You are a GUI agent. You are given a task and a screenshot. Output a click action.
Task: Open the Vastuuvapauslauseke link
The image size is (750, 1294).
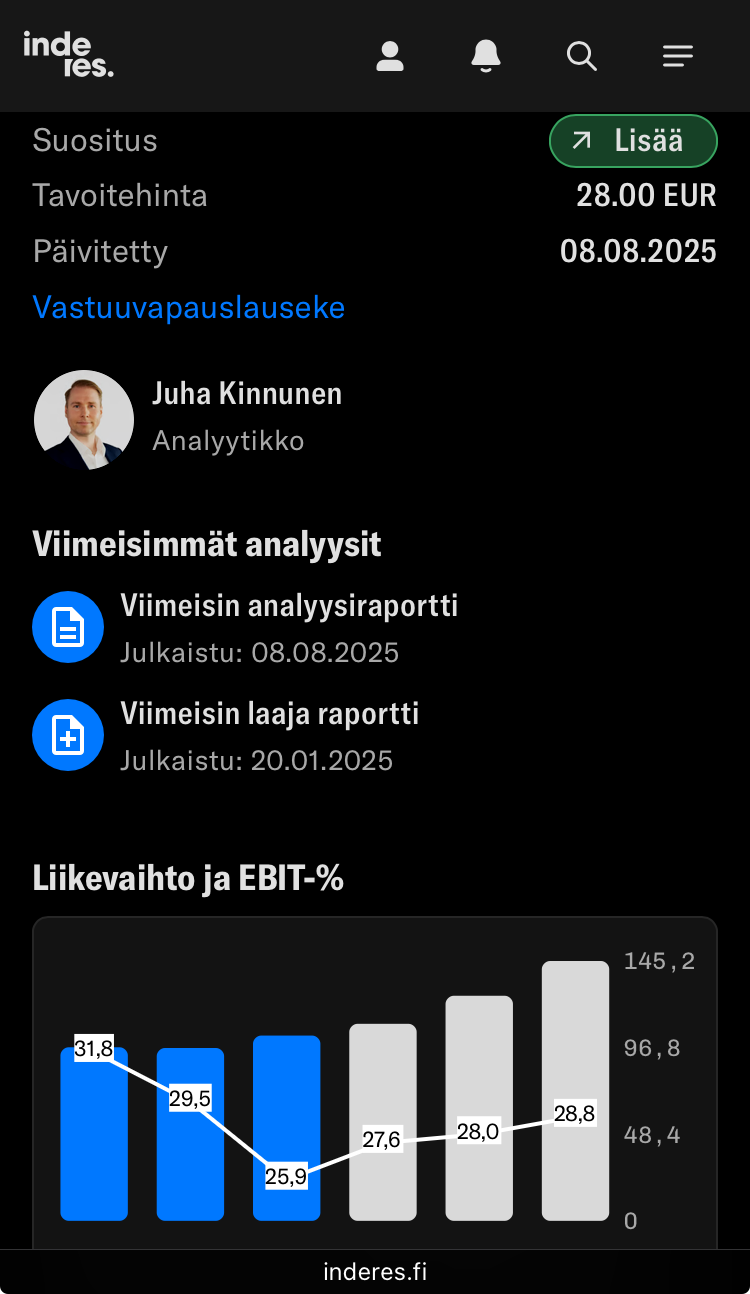[x=189, y=307]
